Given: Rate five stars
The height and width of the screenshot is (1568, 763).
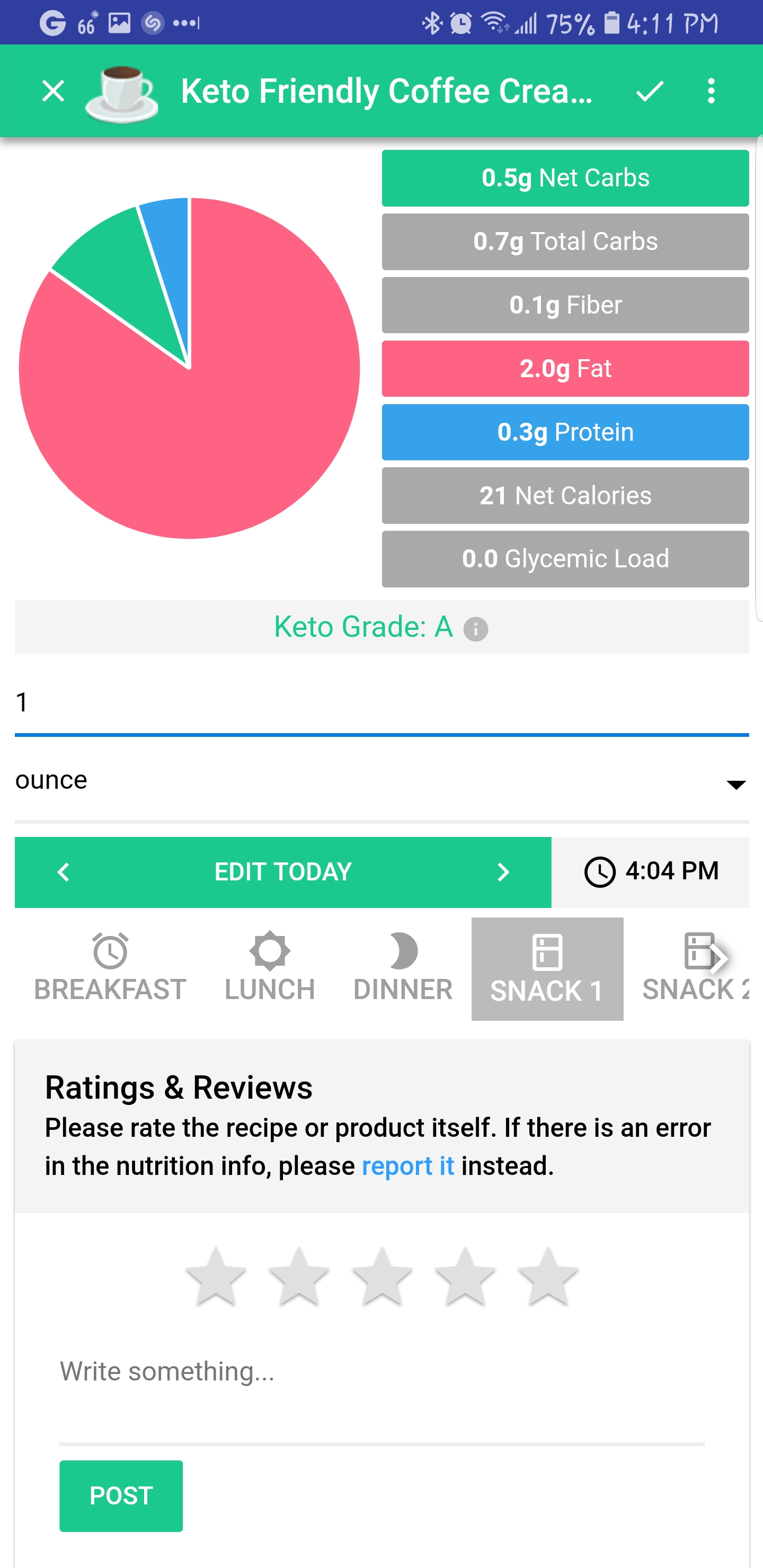Looking at the screenshot, I should point(547,1276).
